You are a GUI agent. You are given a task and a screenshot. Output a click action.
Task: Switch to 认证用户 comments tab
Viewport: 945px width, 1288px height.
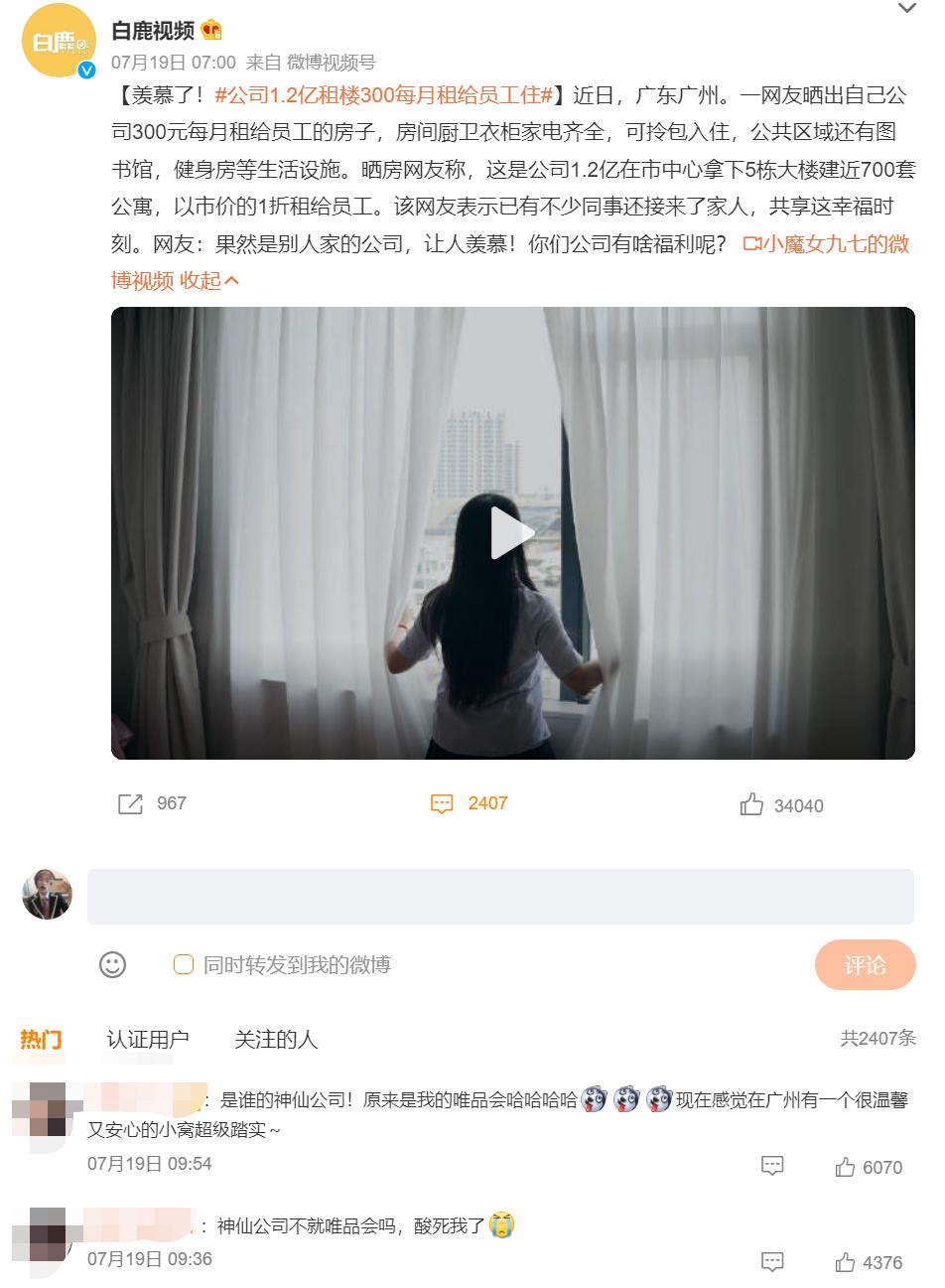[x=148, y=1039]
